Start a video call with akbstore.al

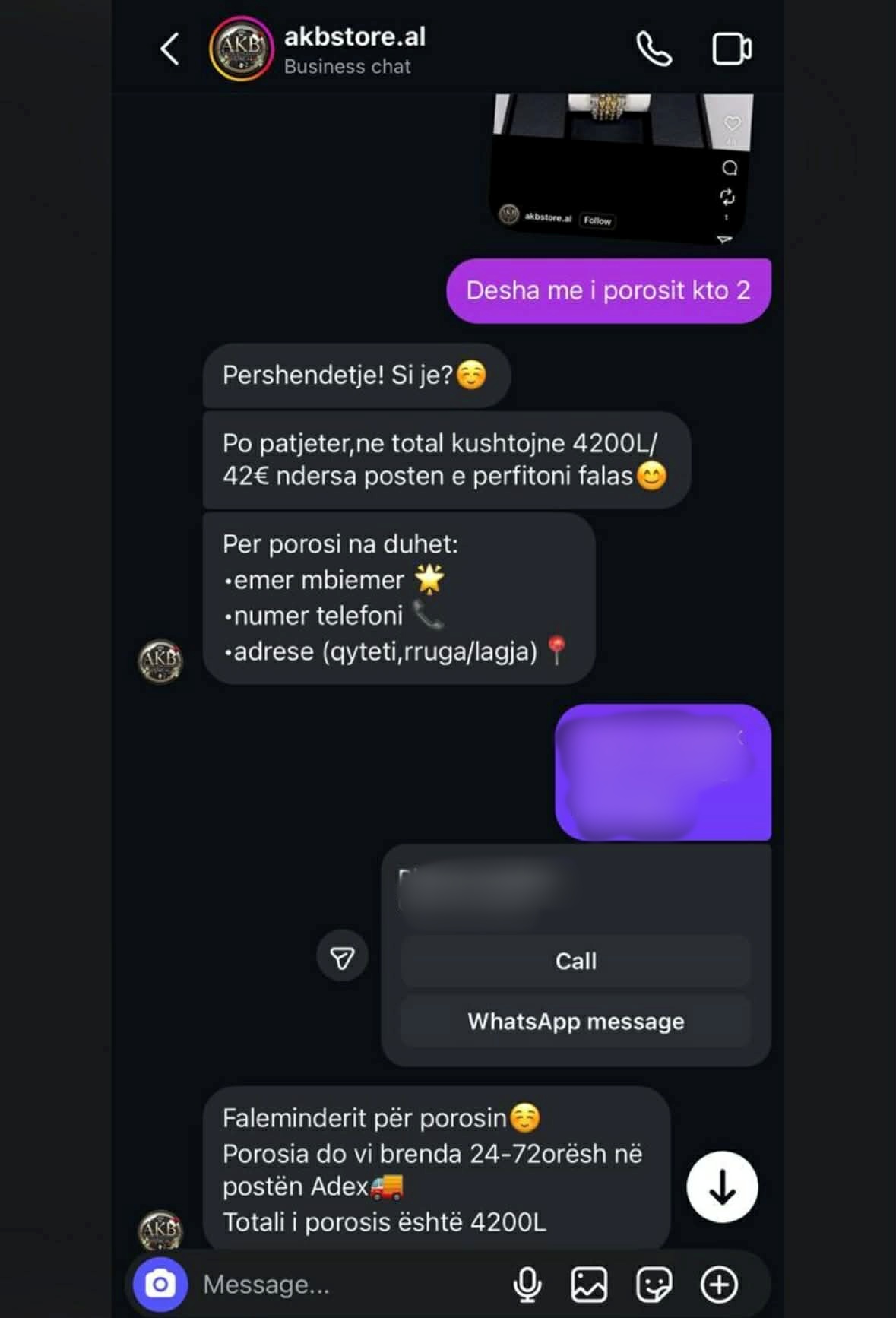point(731,49)
